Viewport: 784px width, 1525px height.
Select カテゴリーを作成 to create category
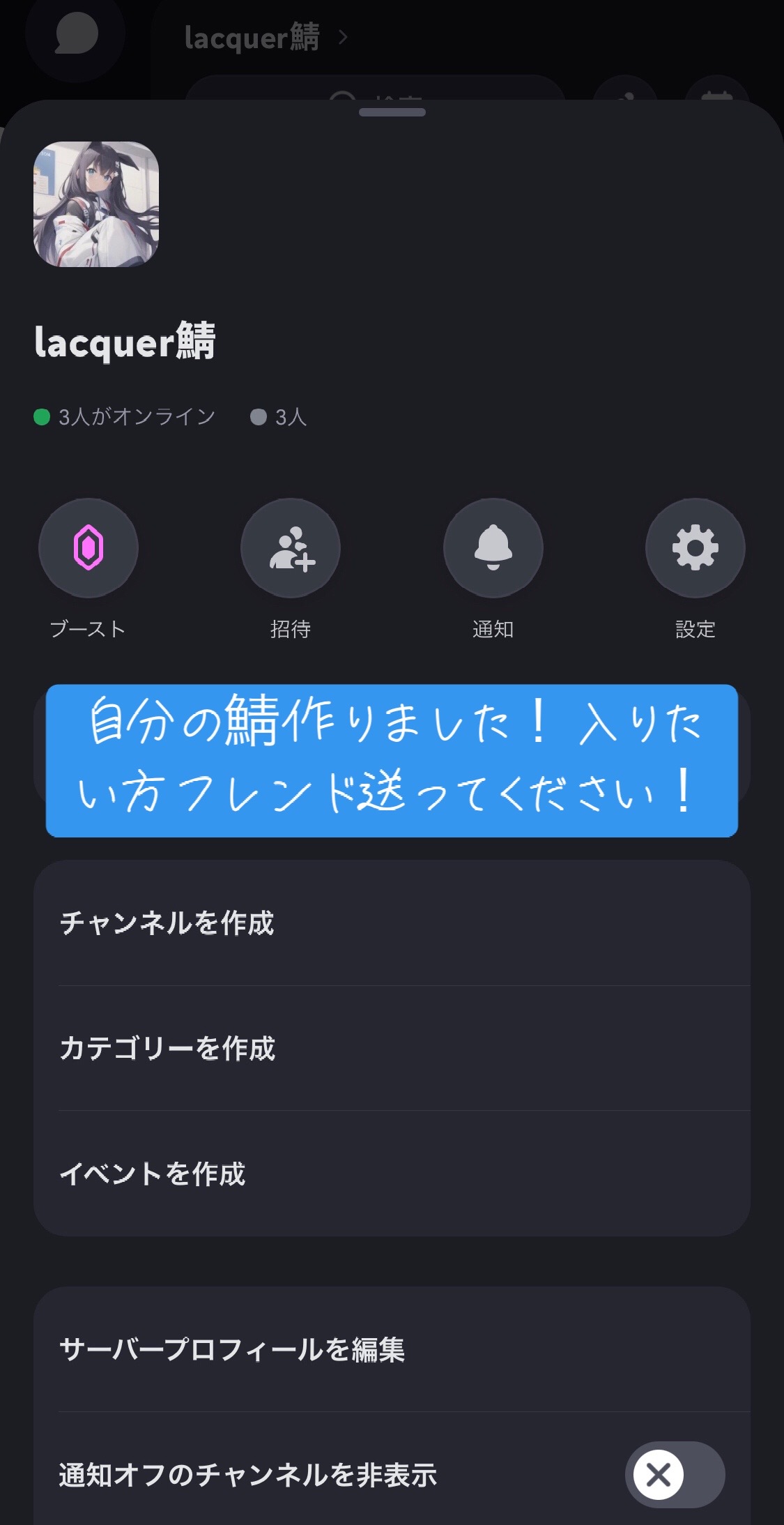point(392,1048)
